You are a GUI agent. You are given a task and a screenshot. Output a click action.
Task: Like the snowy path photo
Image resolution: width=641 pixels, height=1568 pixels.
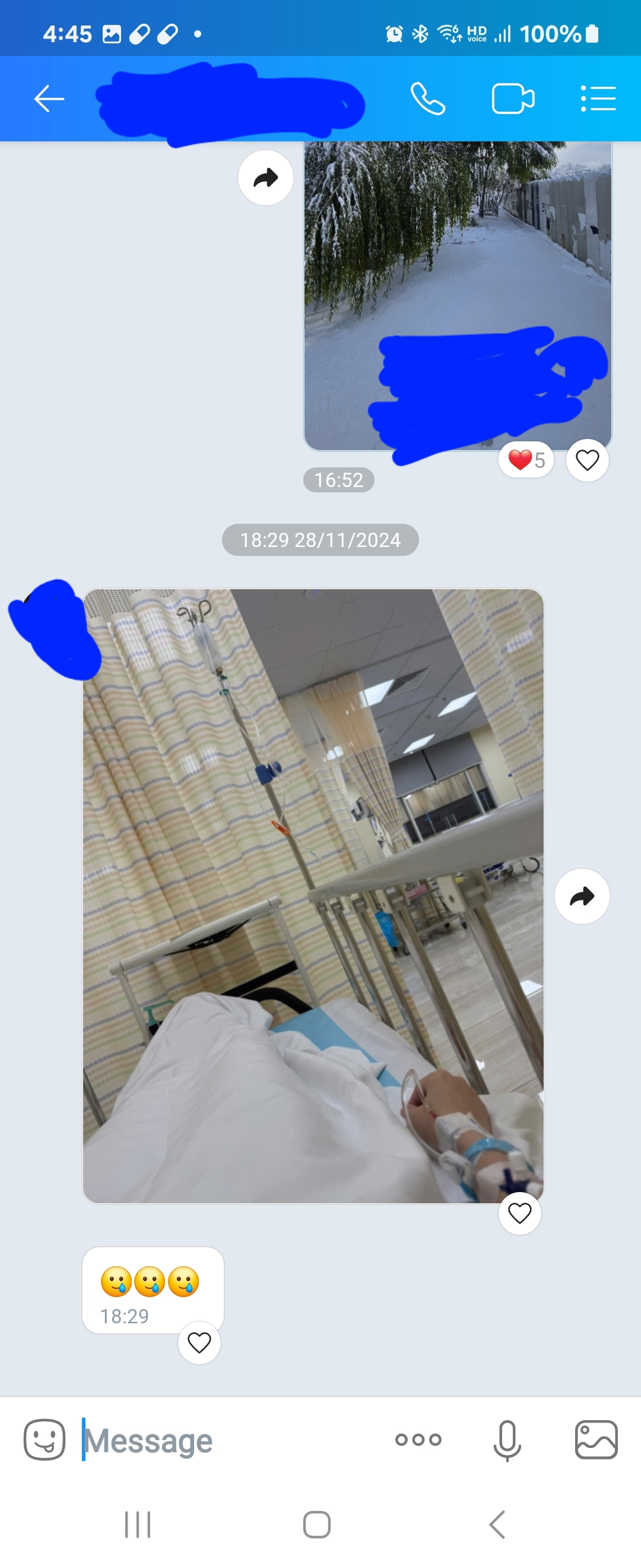point(587,460)
